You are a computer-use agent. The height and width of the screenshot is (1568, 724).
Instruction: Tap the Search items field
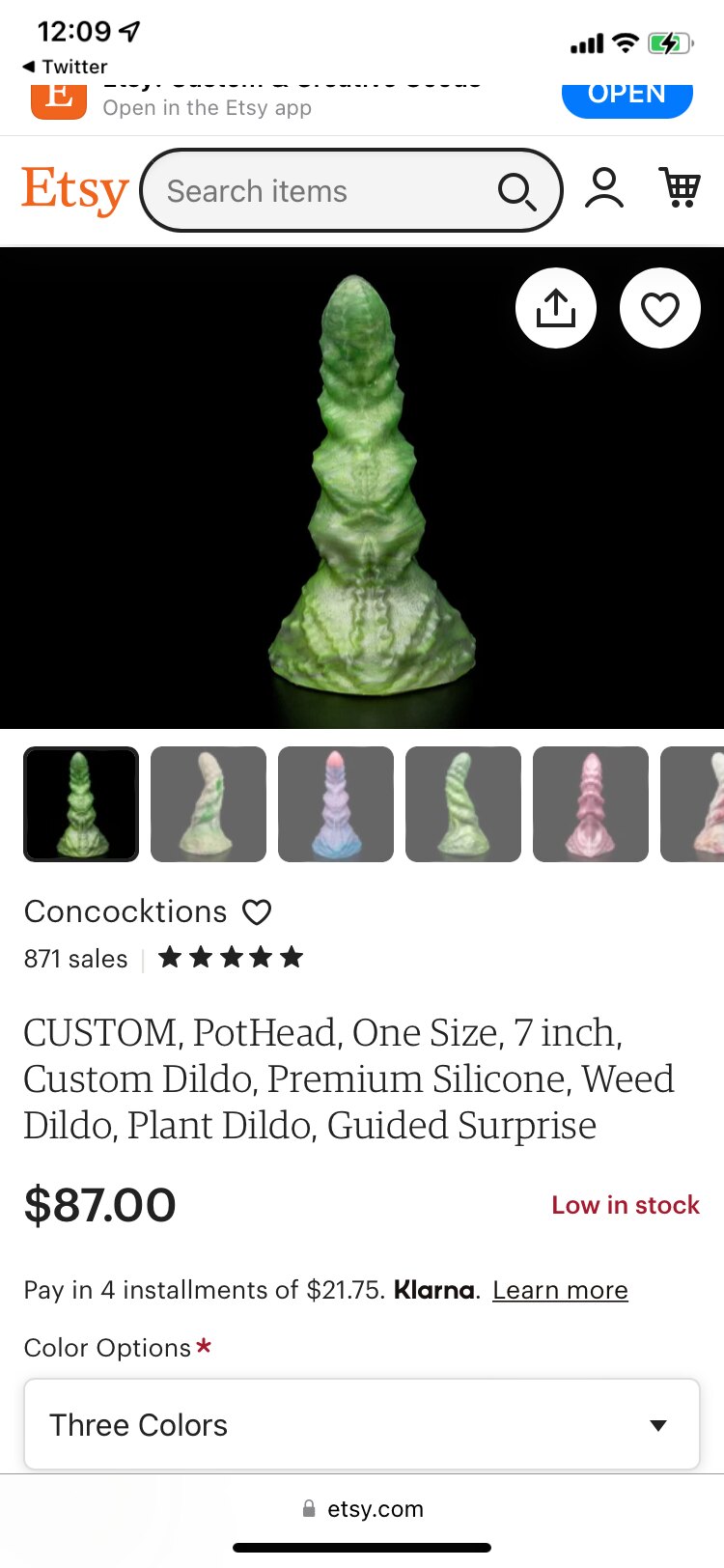pos(319,191)
